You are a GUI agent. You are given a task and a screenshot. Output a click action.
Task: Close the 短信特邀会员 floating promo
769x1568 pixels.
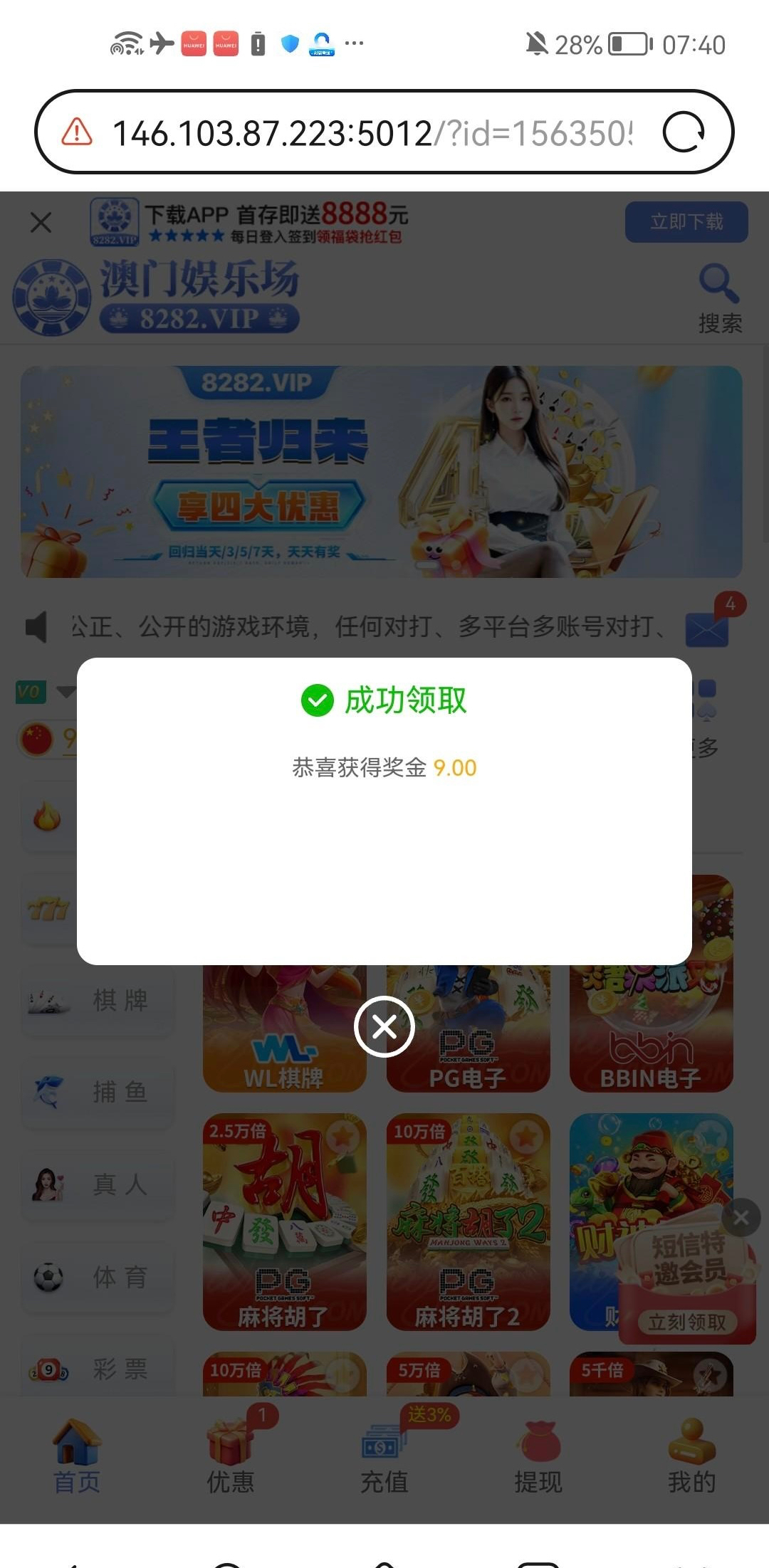741,1218
